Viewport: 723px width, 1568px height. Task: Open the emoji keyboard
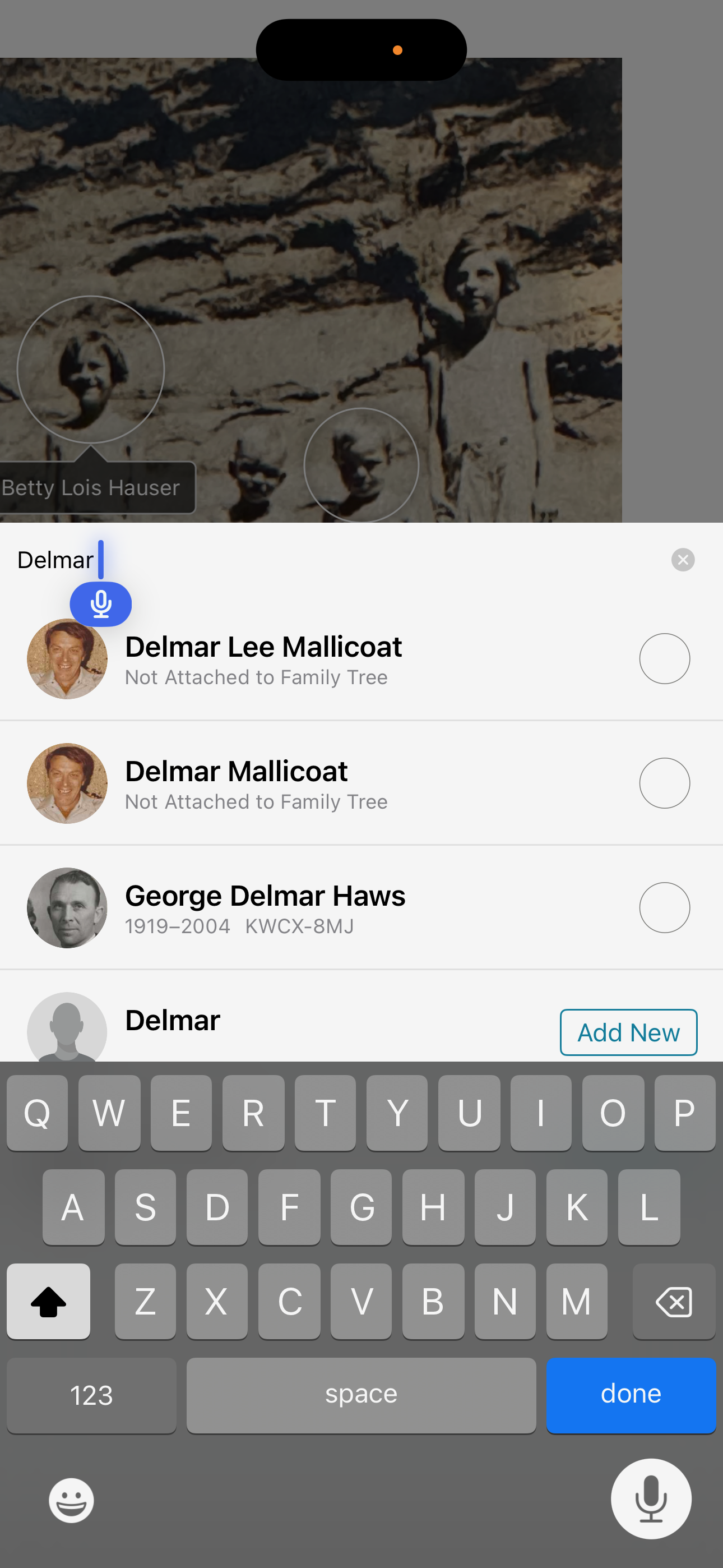tap(71, 1501)
